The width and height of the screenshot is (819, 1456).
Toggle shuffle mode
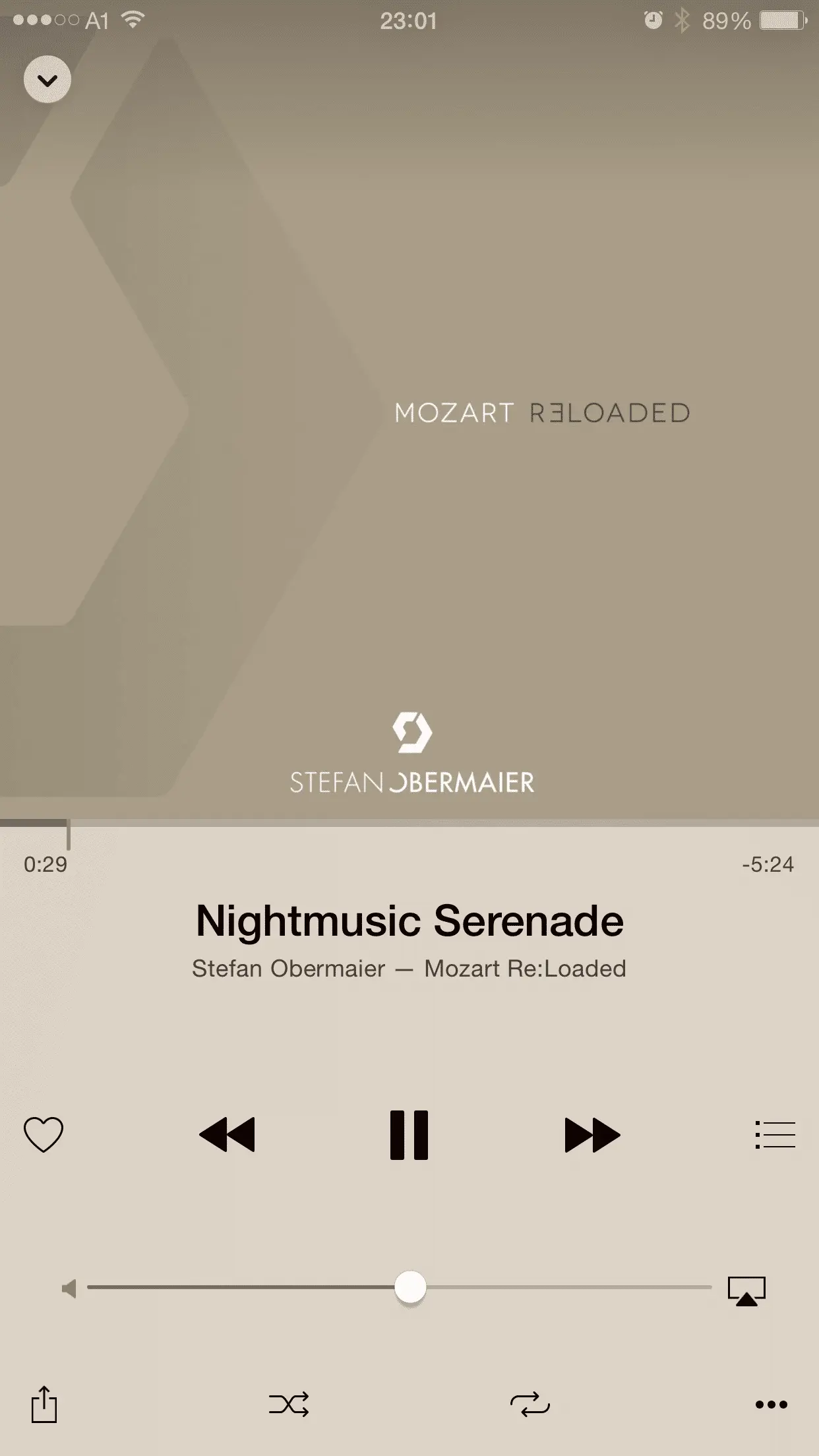click(x=289, y=1405)
